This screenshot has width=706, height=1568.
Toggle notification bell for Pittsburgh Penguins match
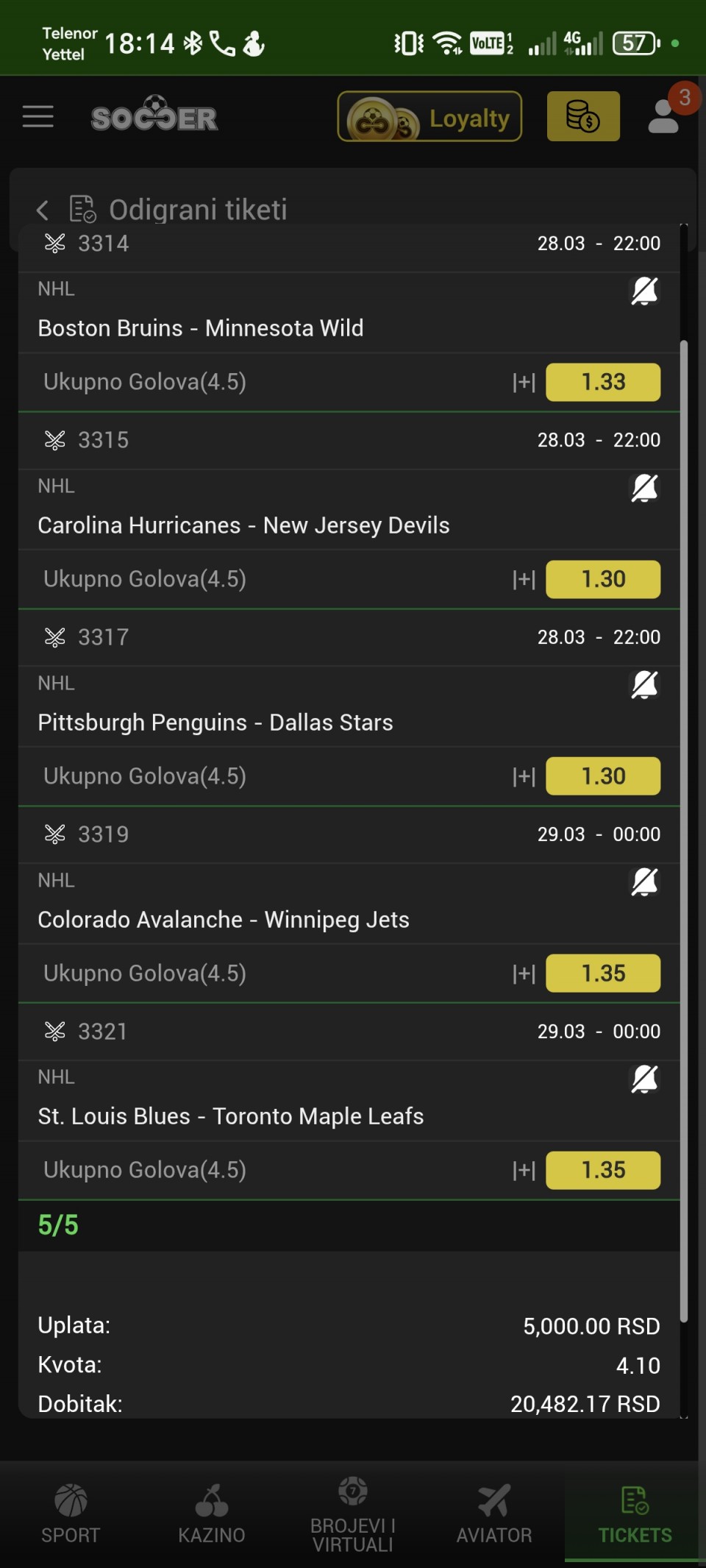644,685
